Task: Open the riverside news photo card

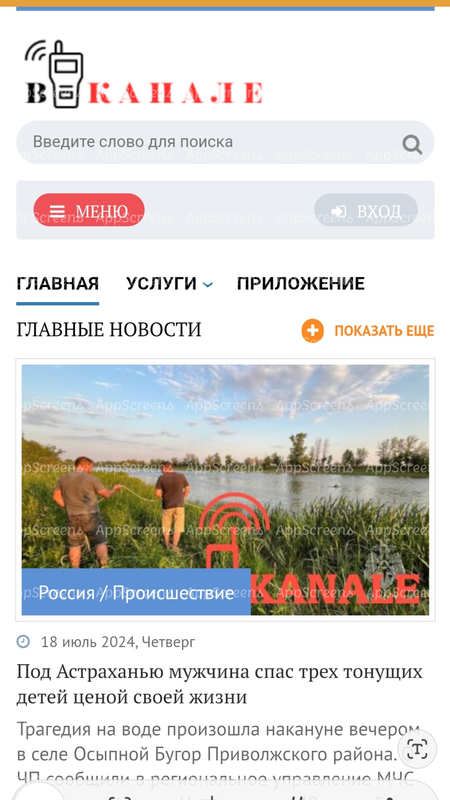Action: point(225,490)
